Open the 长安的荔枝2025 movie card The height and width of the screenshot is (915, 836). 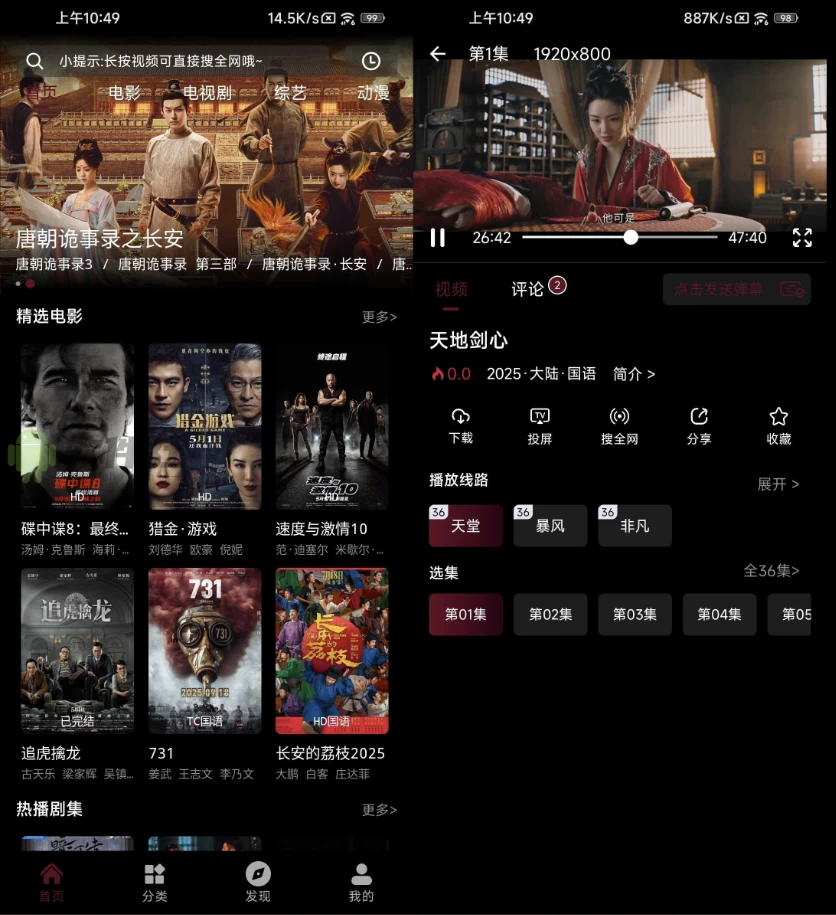coord(332,652)
